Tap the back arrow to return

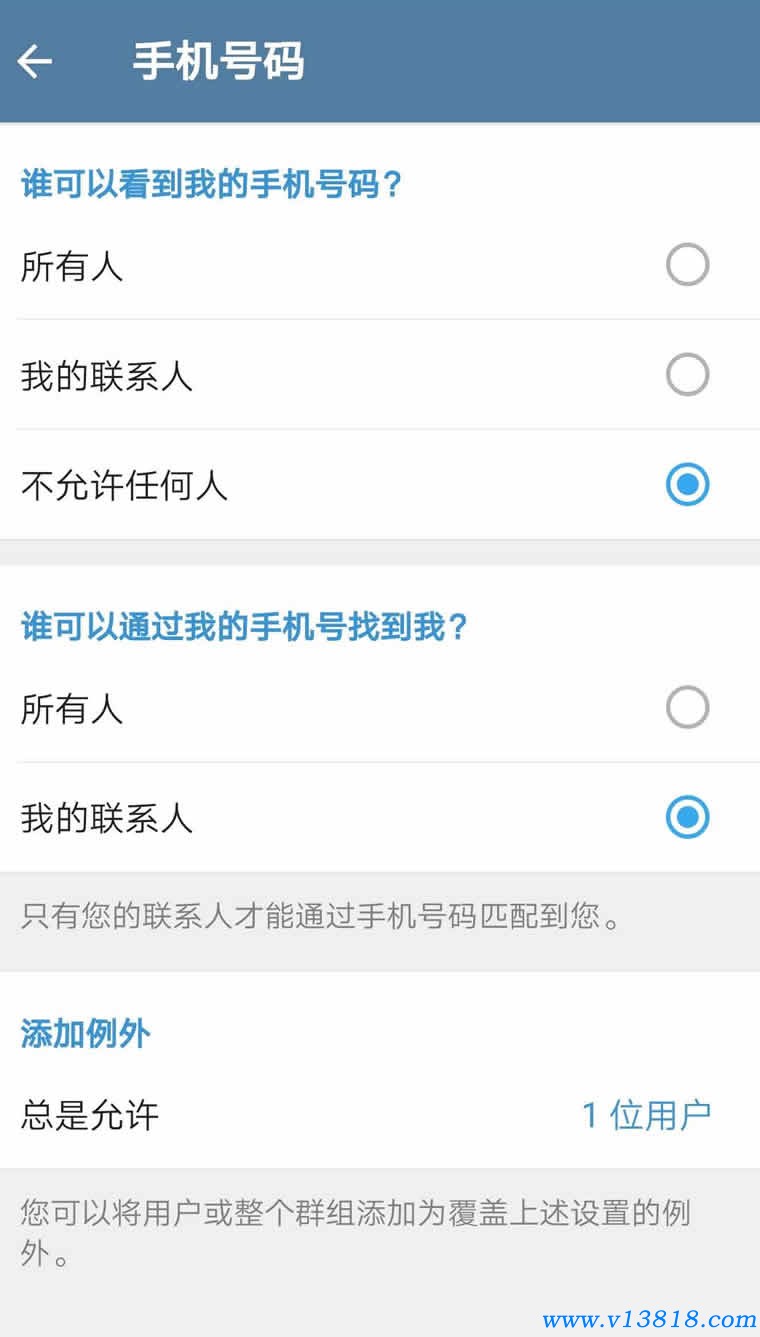point(36,61)
